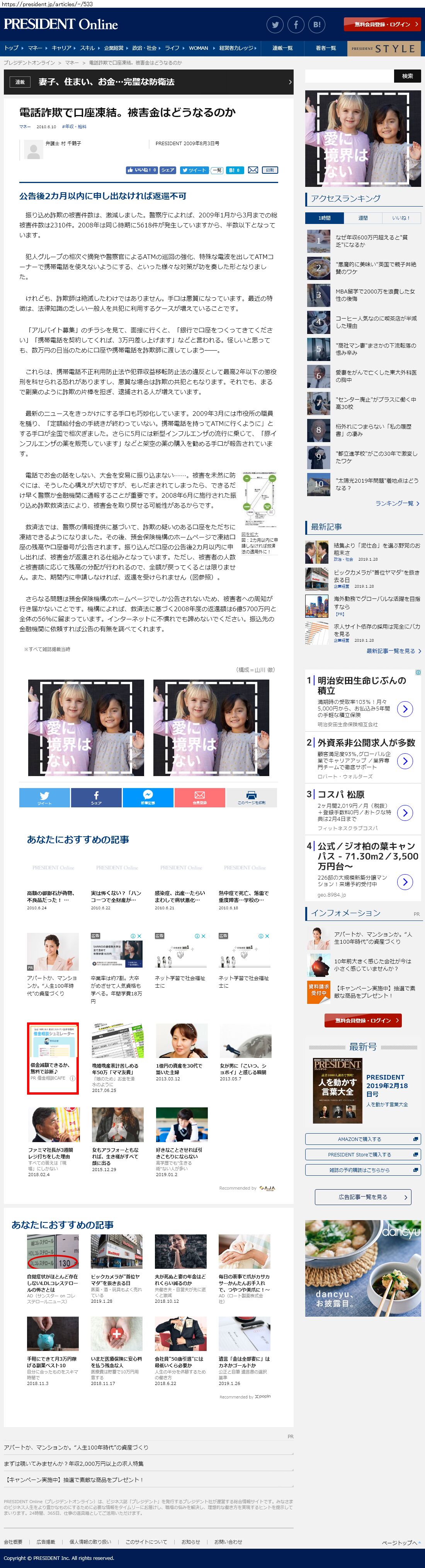Open the WOMAN navigation item
This screenshot has height=1568, width=425.
(x=199, y=48)
